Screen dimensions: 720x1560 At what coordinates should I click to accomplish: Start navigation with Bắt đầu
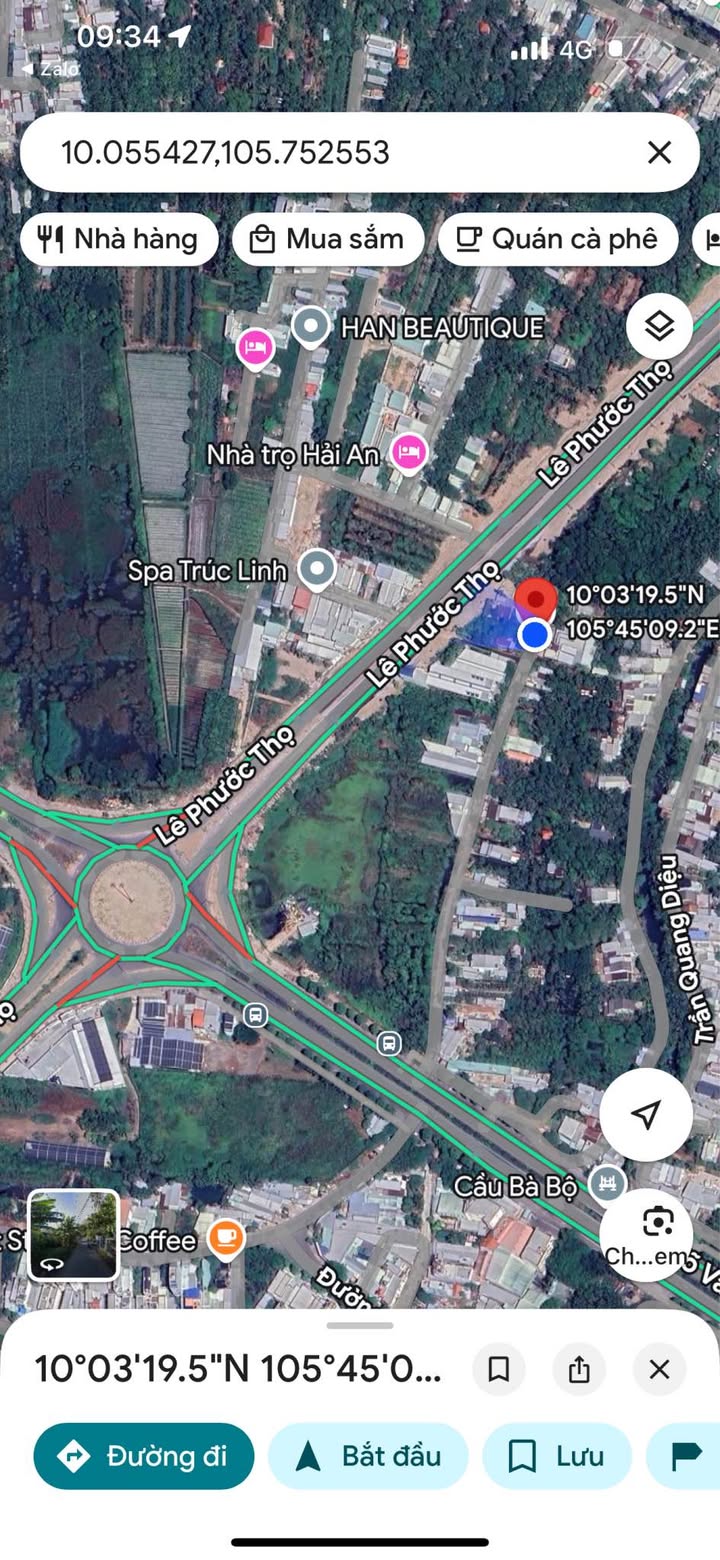(x=368, y=1456)
